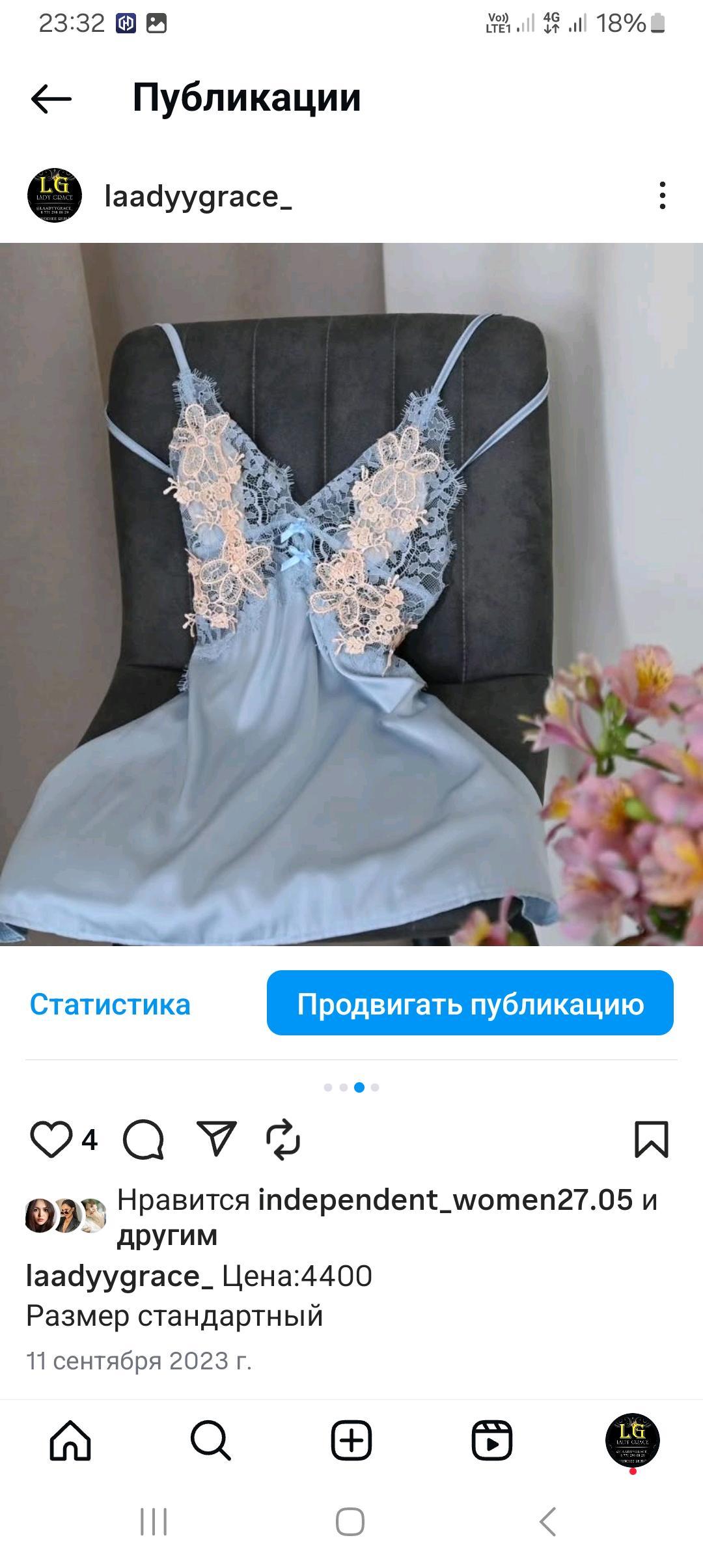The image size is (703, 1568).
Task: Open the post's three-dot overflow menu
Action: pos(662,195)
